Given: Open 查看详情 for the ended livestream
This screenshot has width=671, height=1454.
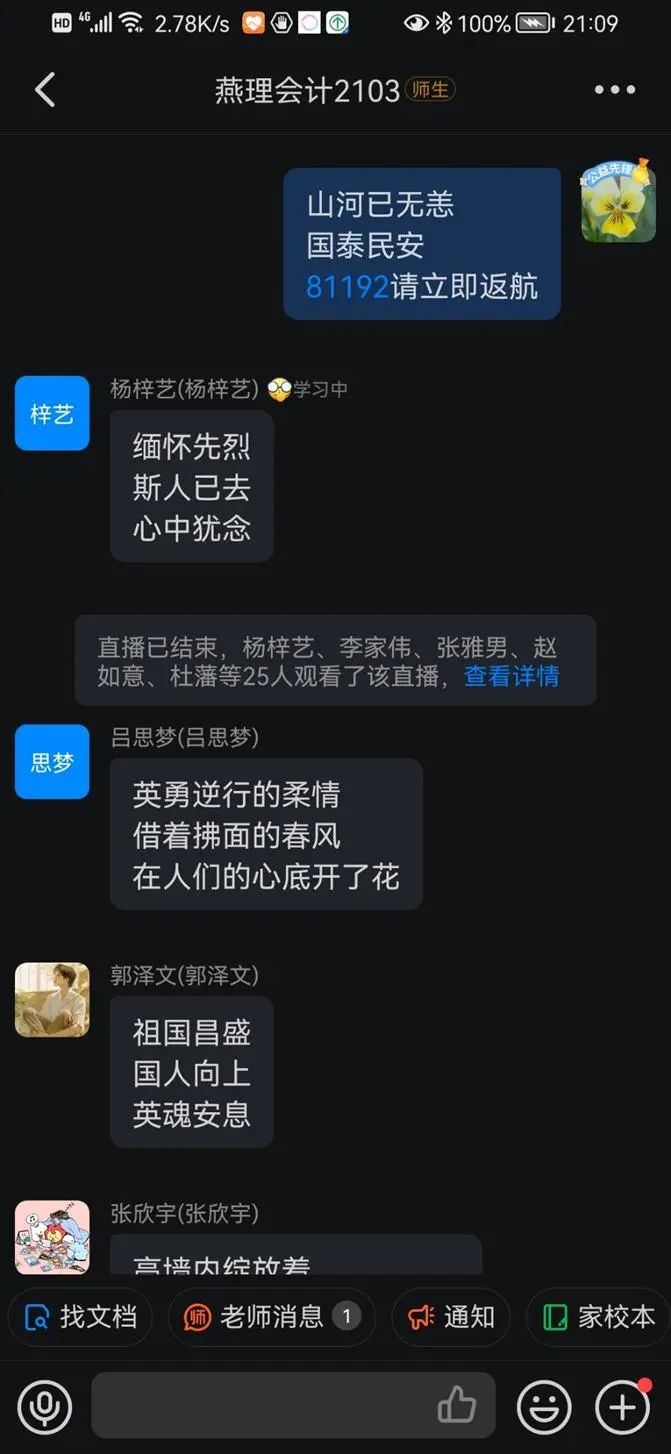Looking at the screenshot, I should click(511, 676).
